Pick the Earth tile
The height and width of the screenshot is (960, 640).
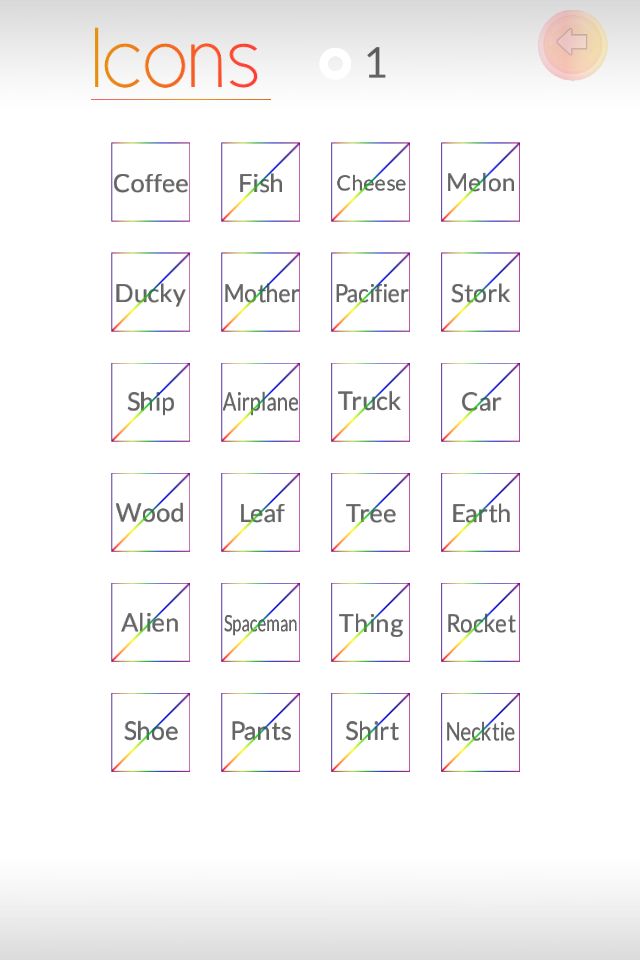click(480, 512)
